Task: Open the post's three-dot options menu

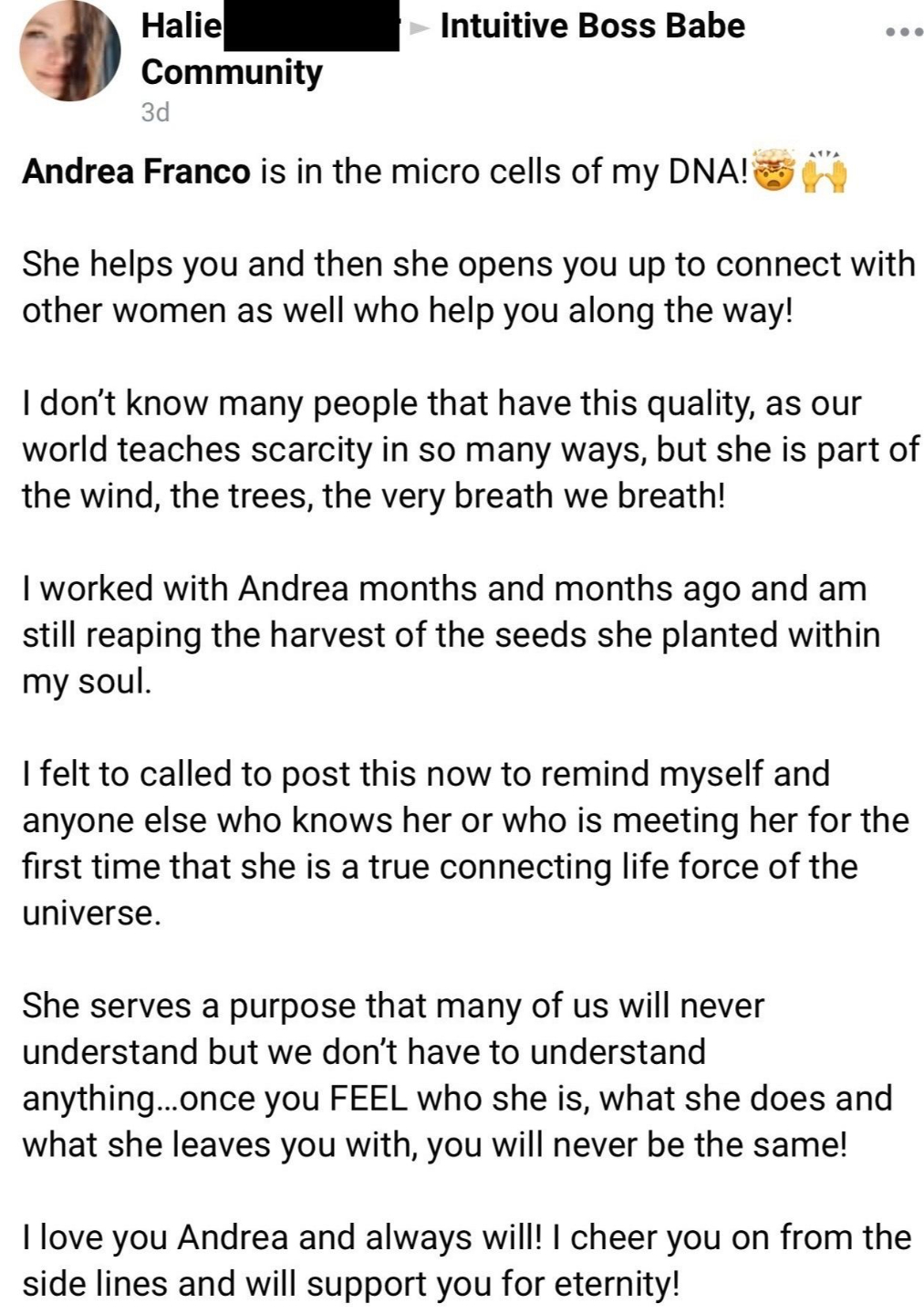Action: coord(903,31)
